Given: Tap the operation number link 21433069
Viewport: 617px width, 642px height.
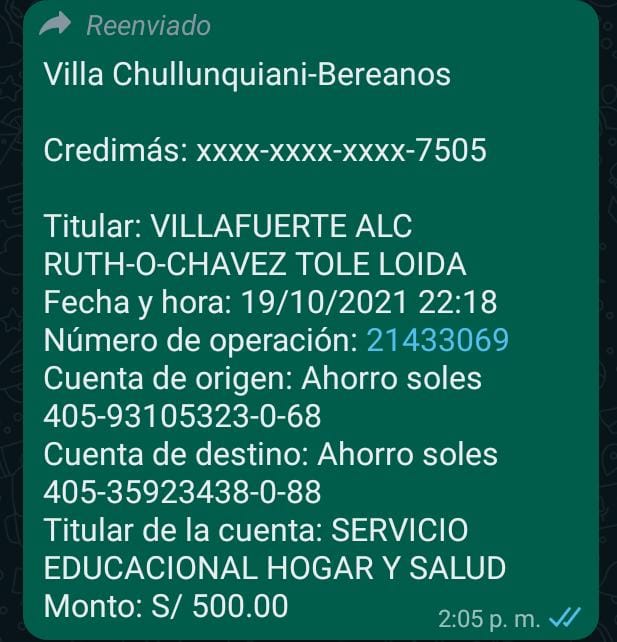Looking at the screenshot, I should click(x=438, y=340).
